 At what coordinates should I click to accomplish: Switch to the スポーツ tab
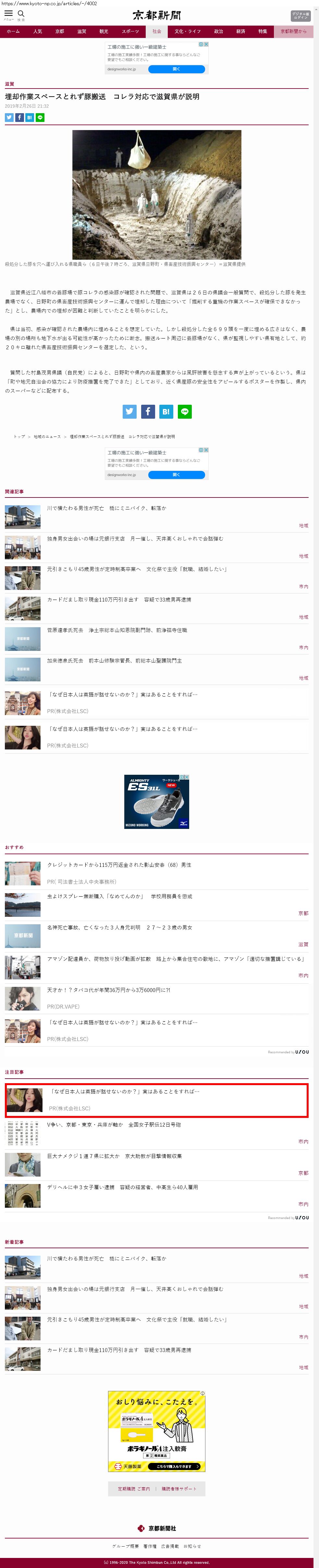[x=130, y=31]
